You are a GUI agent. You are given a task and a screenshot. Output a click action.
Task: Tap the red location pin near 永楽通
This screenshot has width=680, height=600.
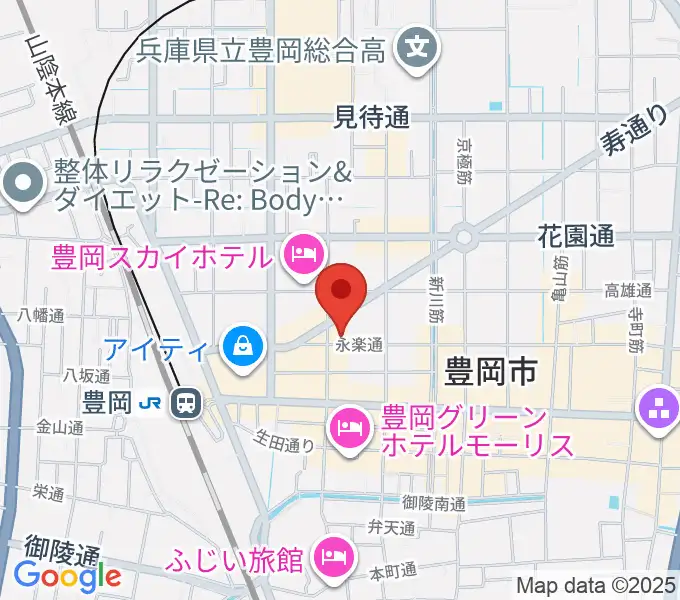341,293
